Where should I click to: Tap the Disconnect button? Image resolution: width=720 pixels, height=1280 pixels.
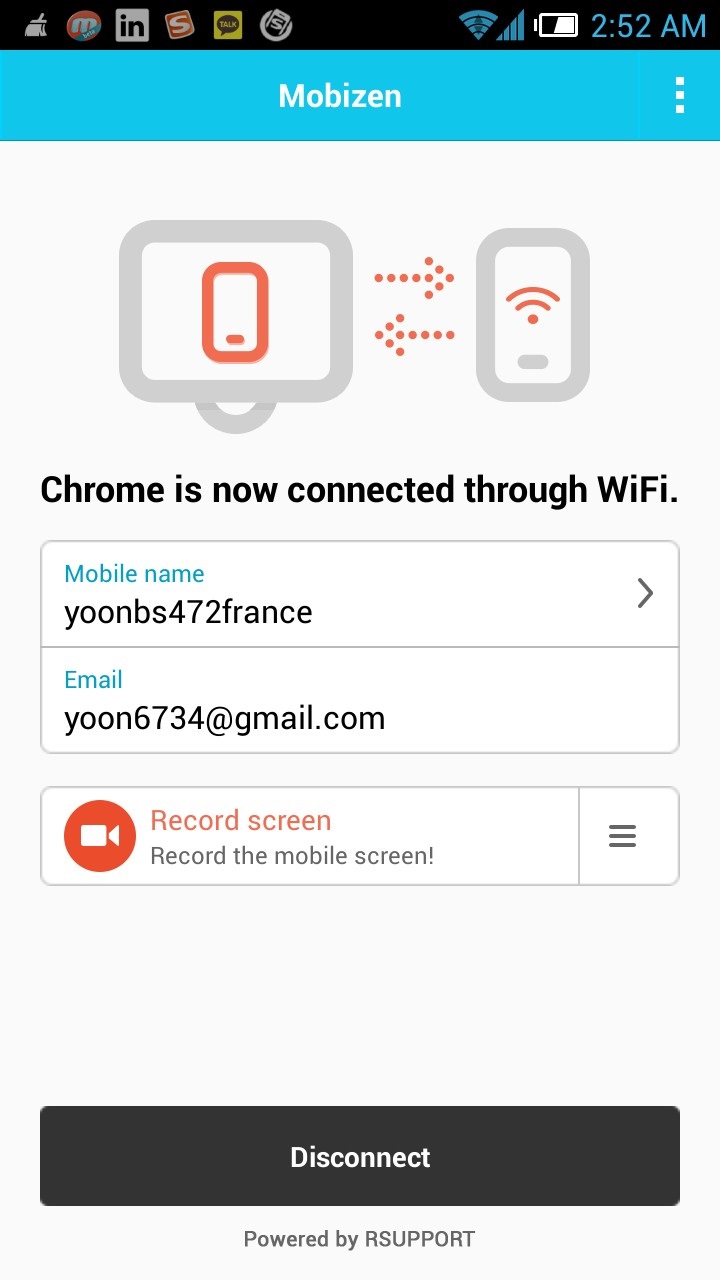pos(359,1156)
